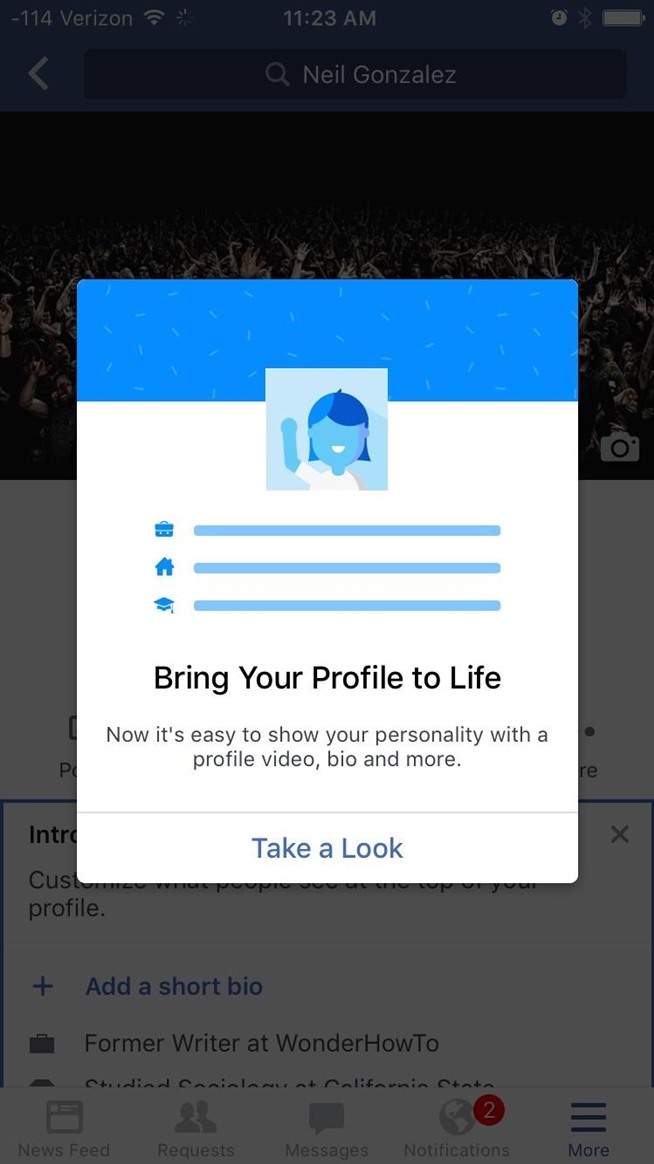Open the Neil Gonzalez search field

(x=355, y=74)
